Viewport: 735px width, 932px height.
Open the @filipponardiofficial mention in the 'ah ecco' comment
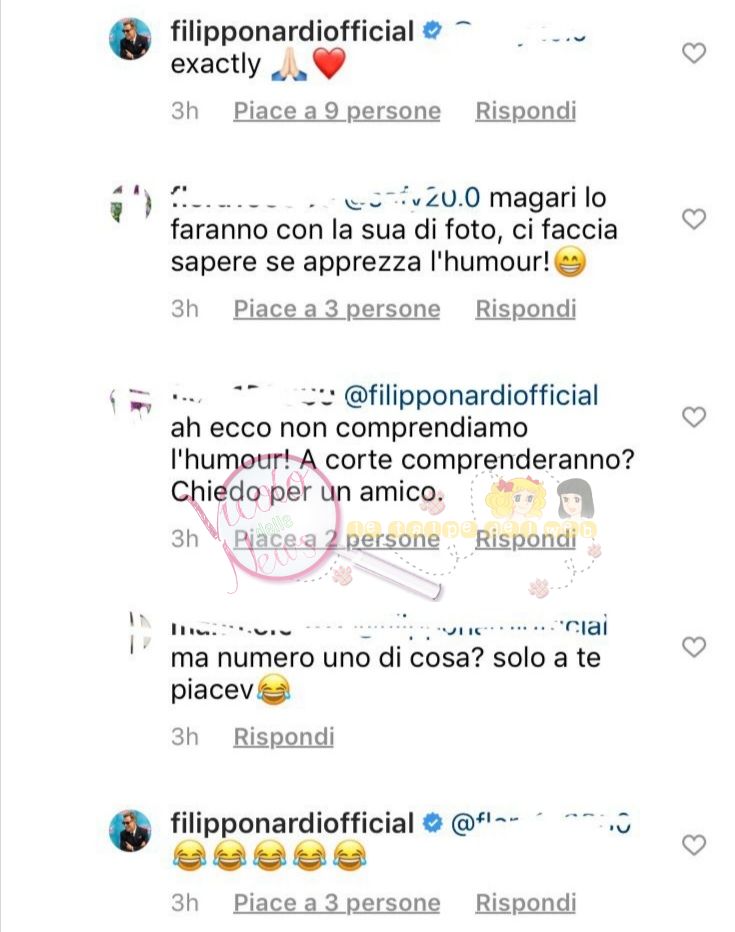(x=470, y=395)
